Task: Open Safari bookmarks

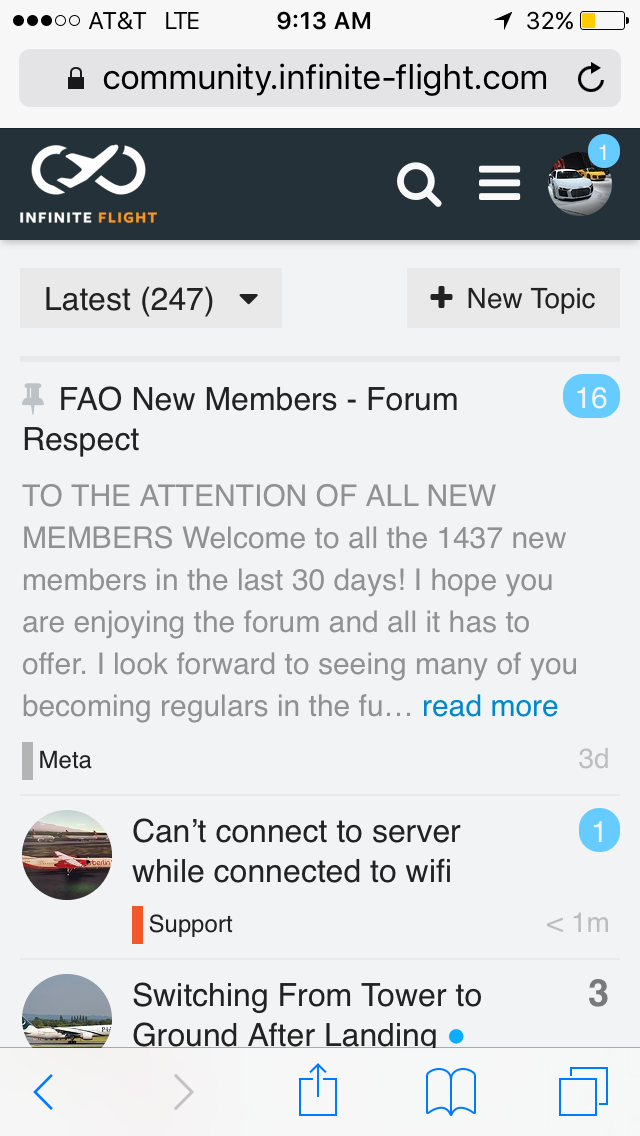Action: [451, 1091]
